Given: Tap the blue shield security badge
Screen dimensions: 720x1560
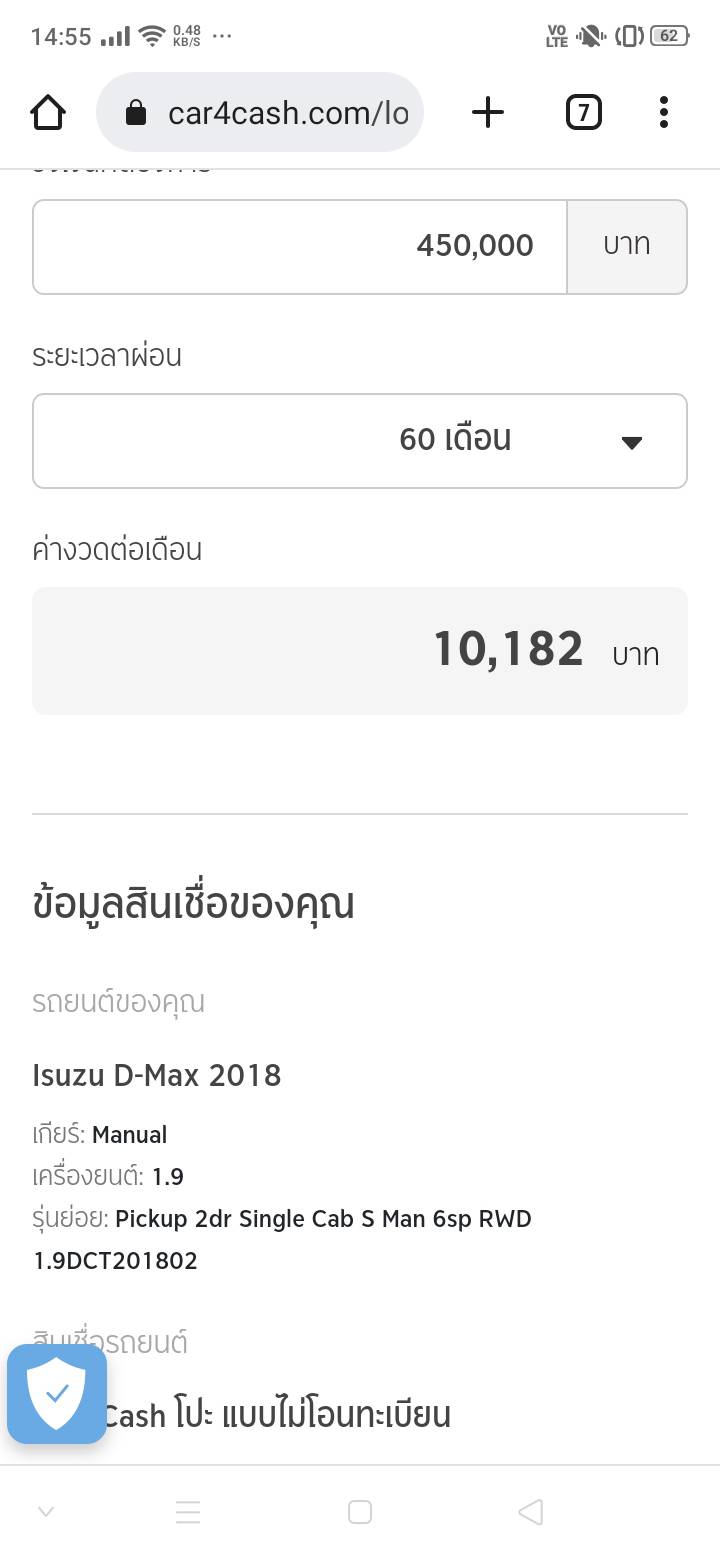Looking at the screenshot, I should coord(57,1393).
